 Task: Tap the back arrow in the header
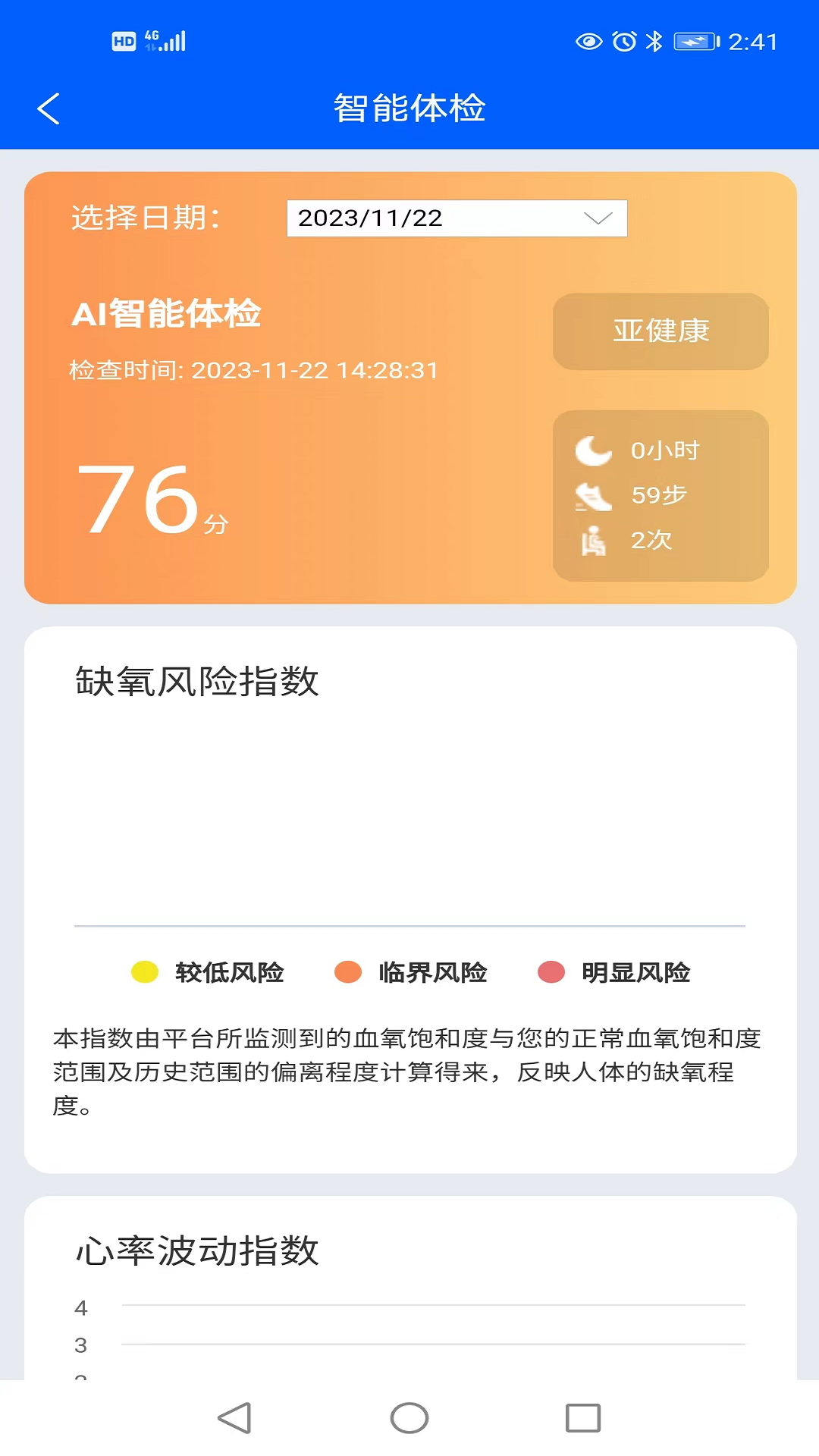(49, 108)
